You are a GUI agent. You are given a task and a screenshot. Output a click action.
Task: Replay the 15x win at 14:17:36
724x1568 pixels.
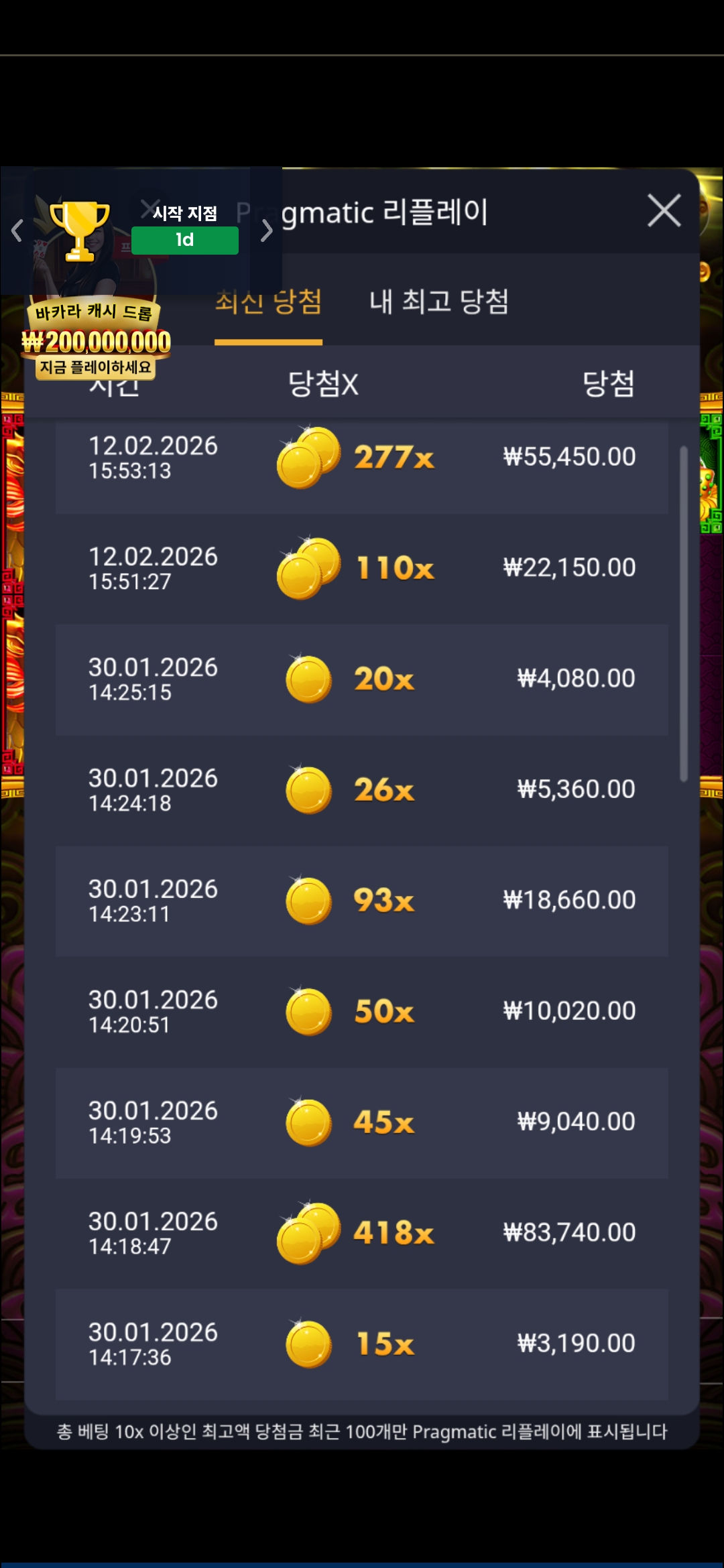point(362,1344)
